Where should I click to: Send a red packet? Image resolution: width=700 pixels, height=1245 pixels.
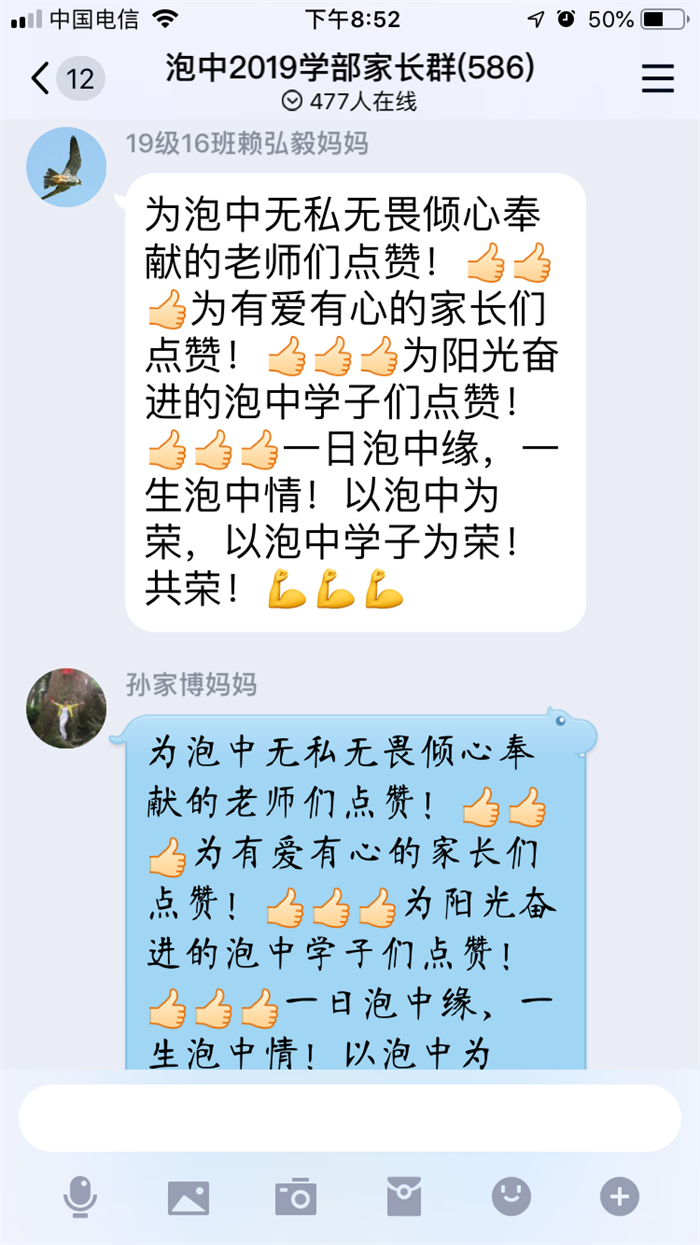[x=404, y=1196]
